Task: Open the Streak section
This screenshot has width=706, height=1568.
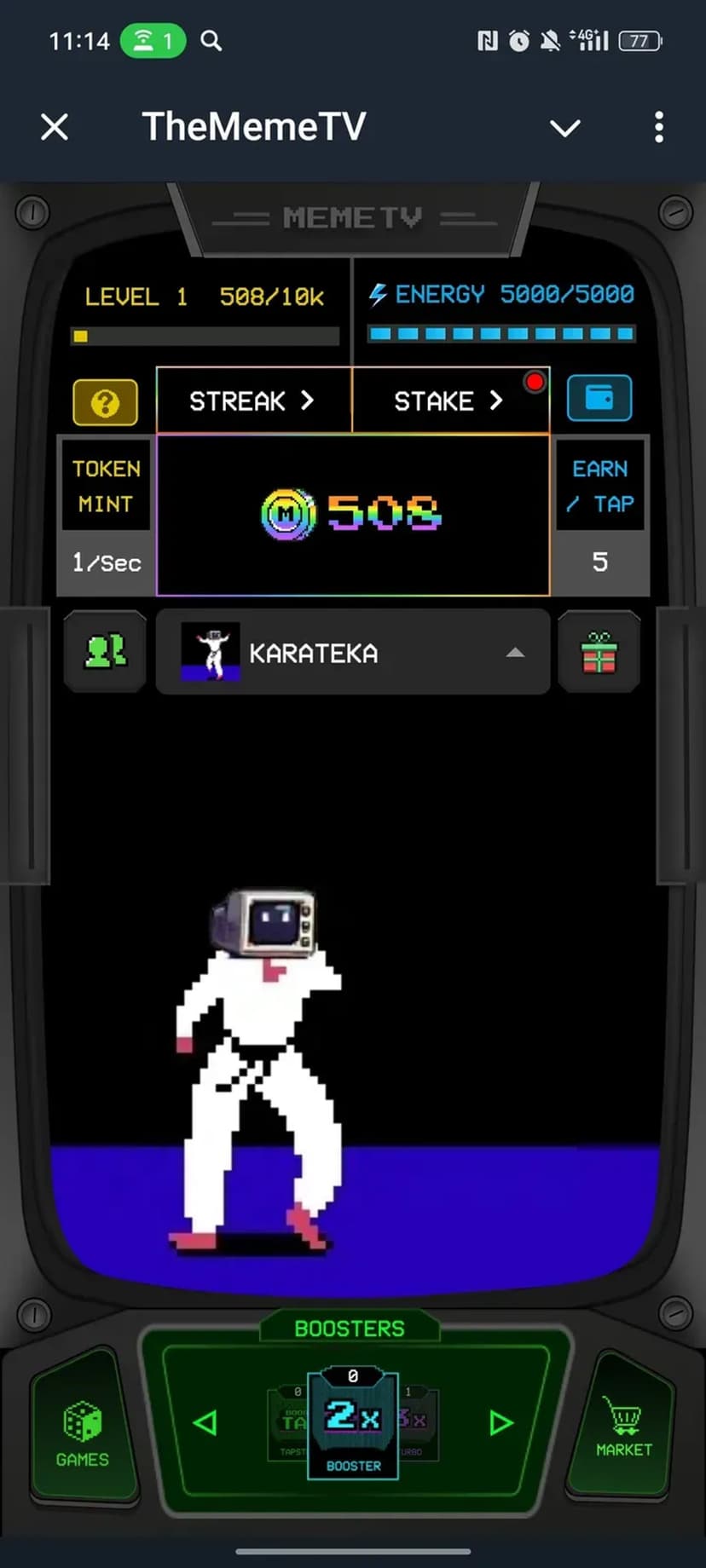Action: (253, 401)
